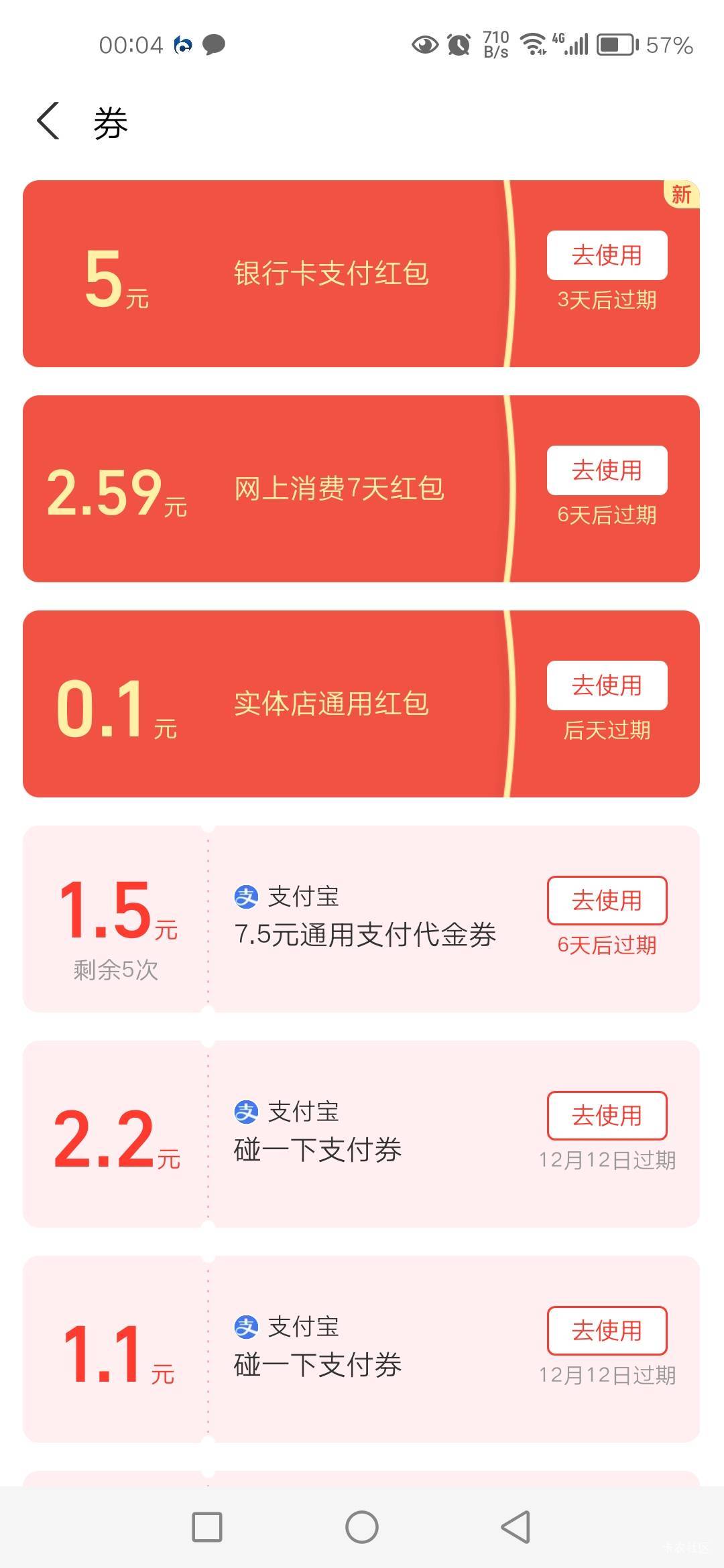
Task: Go back from the 券 page
Action: point(48,121)
